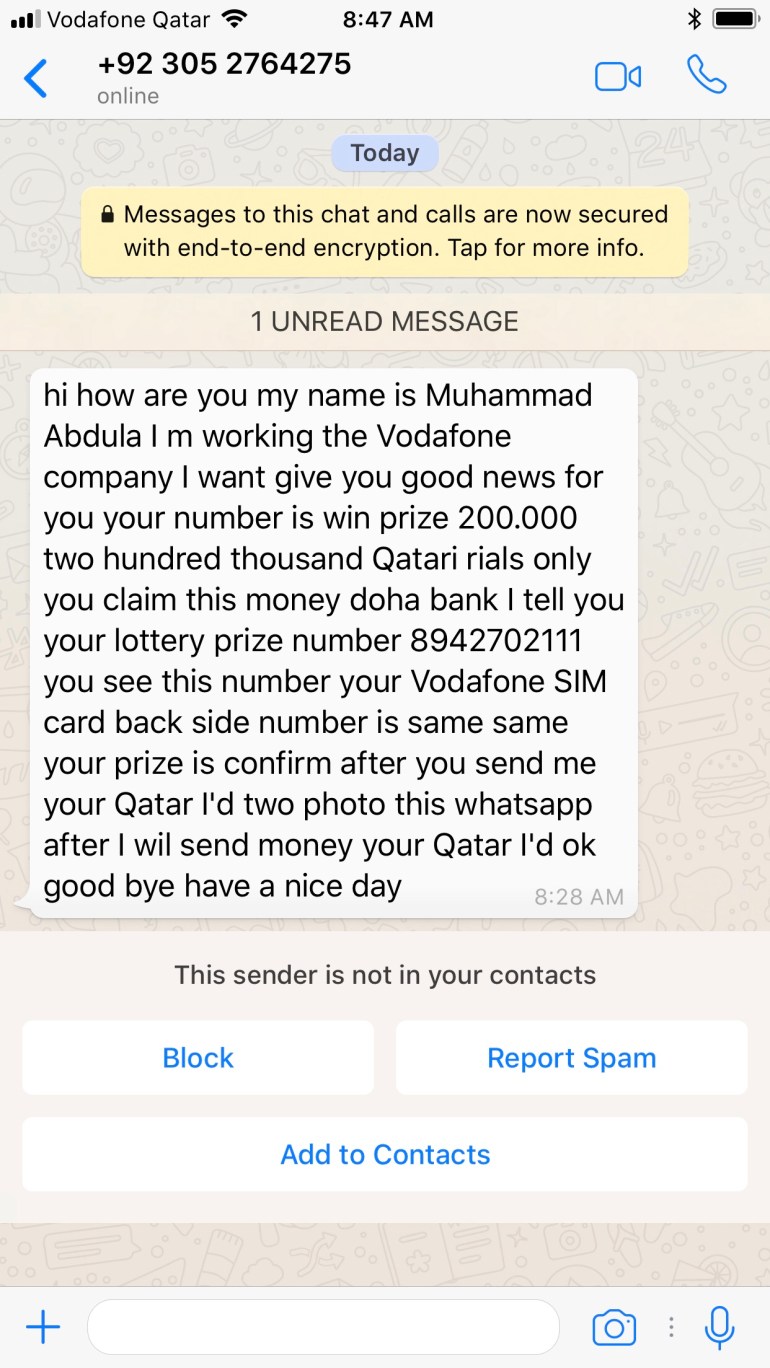
Task: Start a video call with this number
Action: [x=617, y=77]
